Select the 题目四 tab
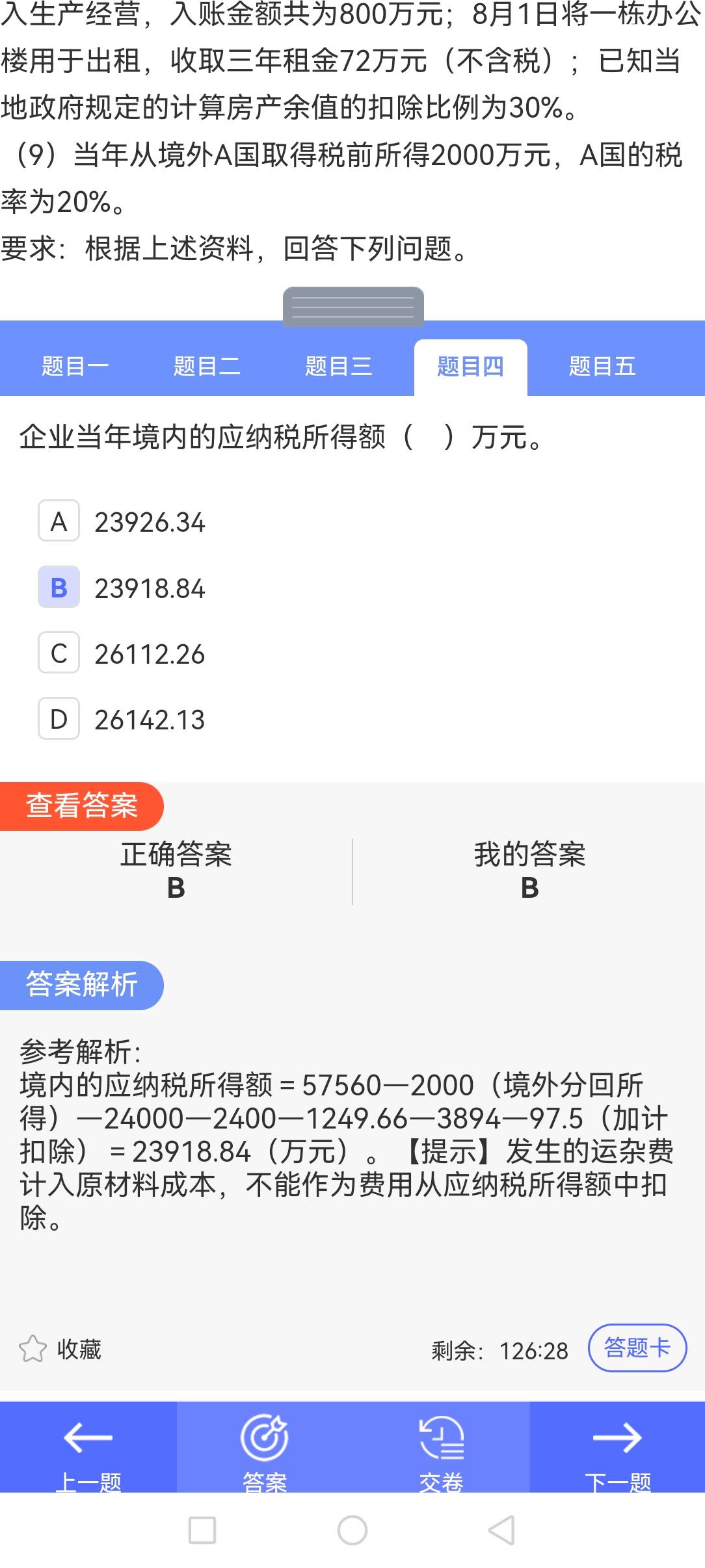This screenshot has height=1568, width=705. [x=470, y=367]
